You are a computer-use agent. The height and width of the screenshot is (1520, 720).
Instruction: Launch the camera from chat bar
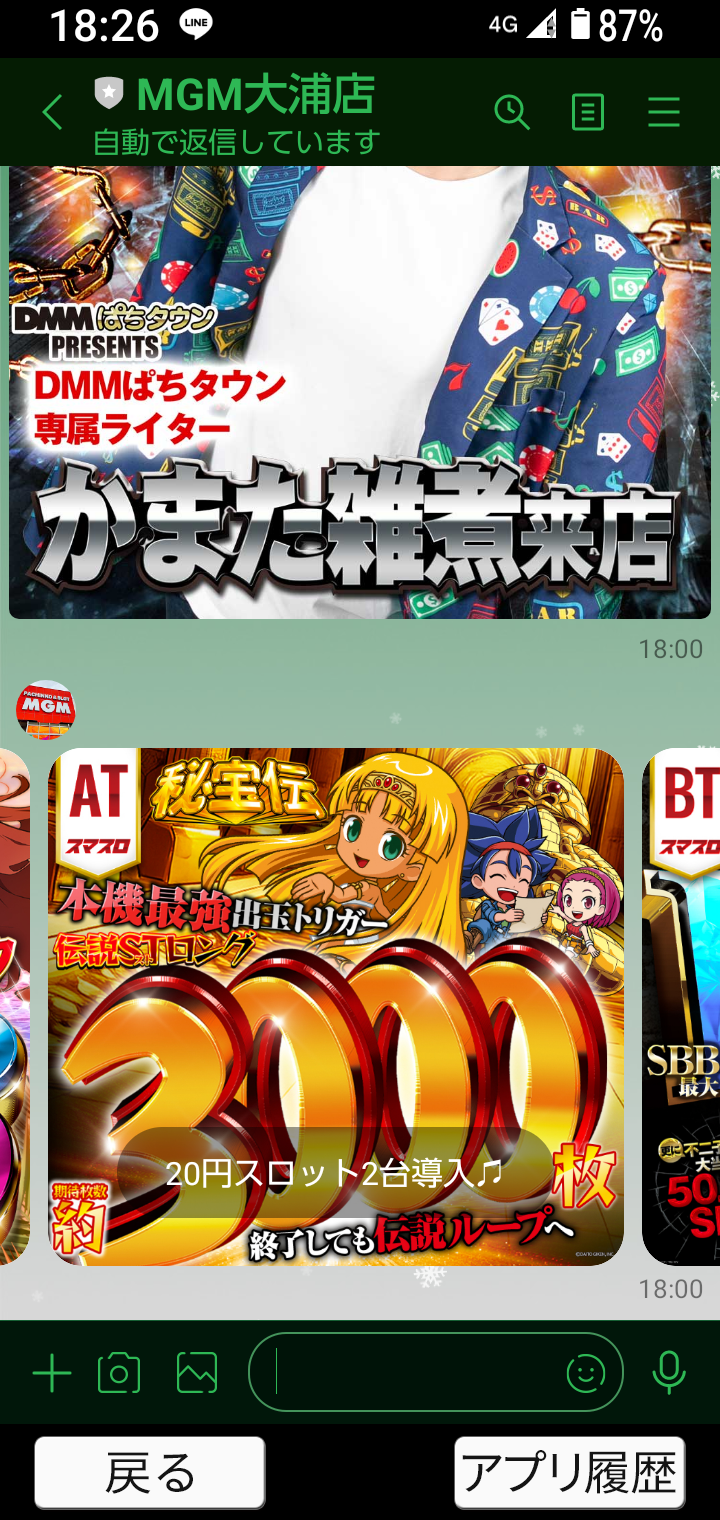coord(119,1374)
